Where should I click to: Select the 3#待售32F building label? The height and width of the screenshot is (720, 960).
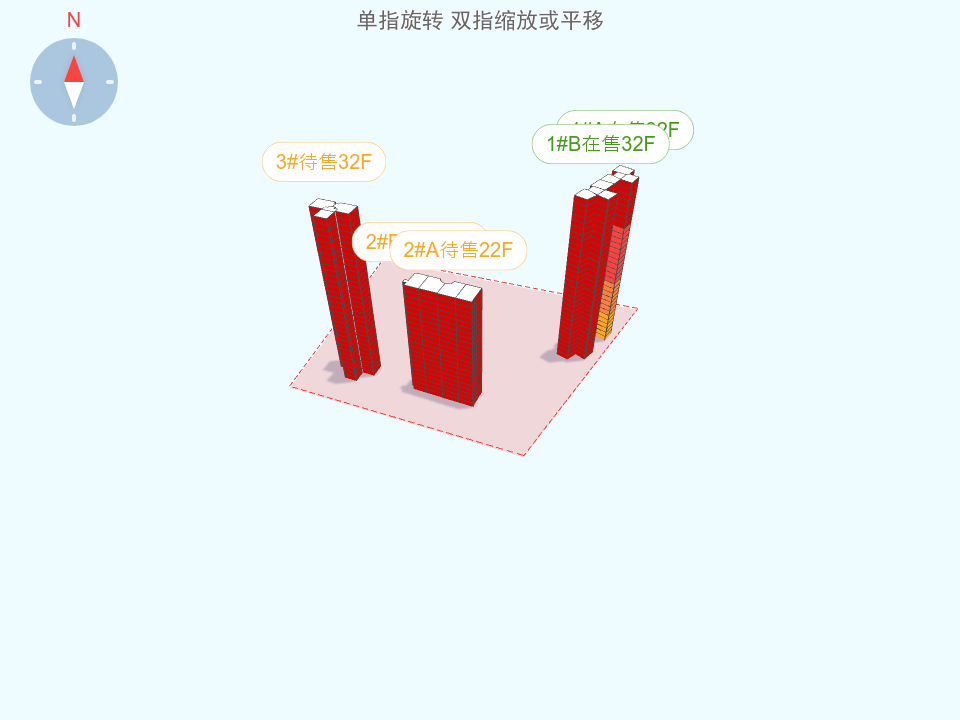pos(324,162)
